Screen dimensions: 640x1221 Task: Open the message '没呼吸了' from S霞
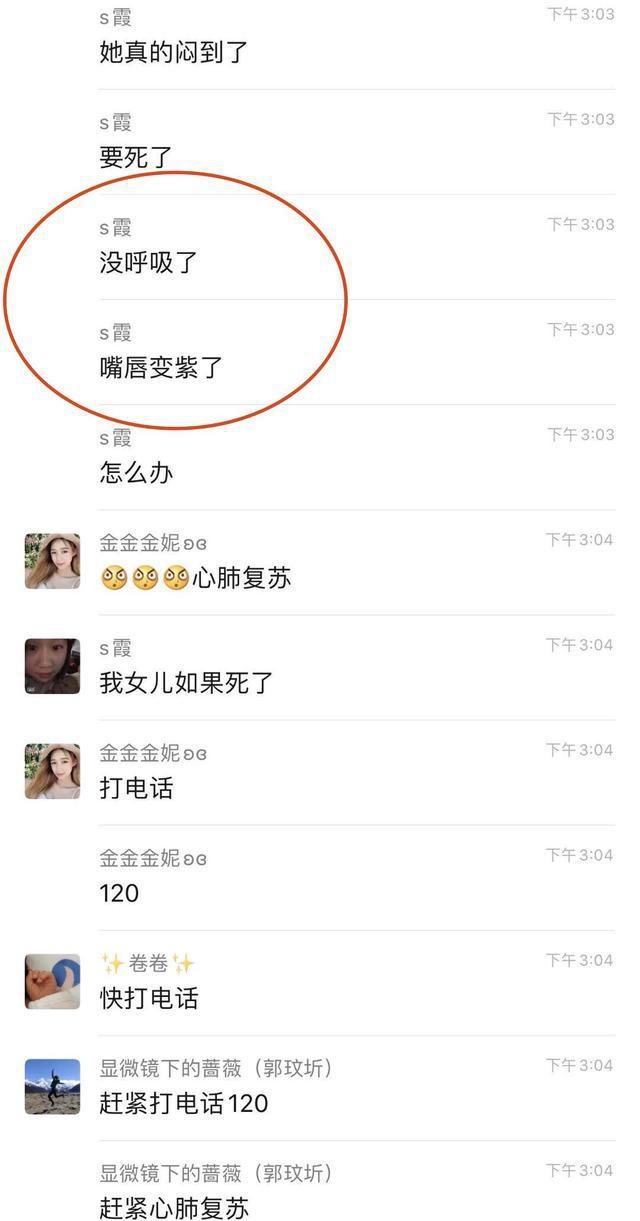coord(148,263)
